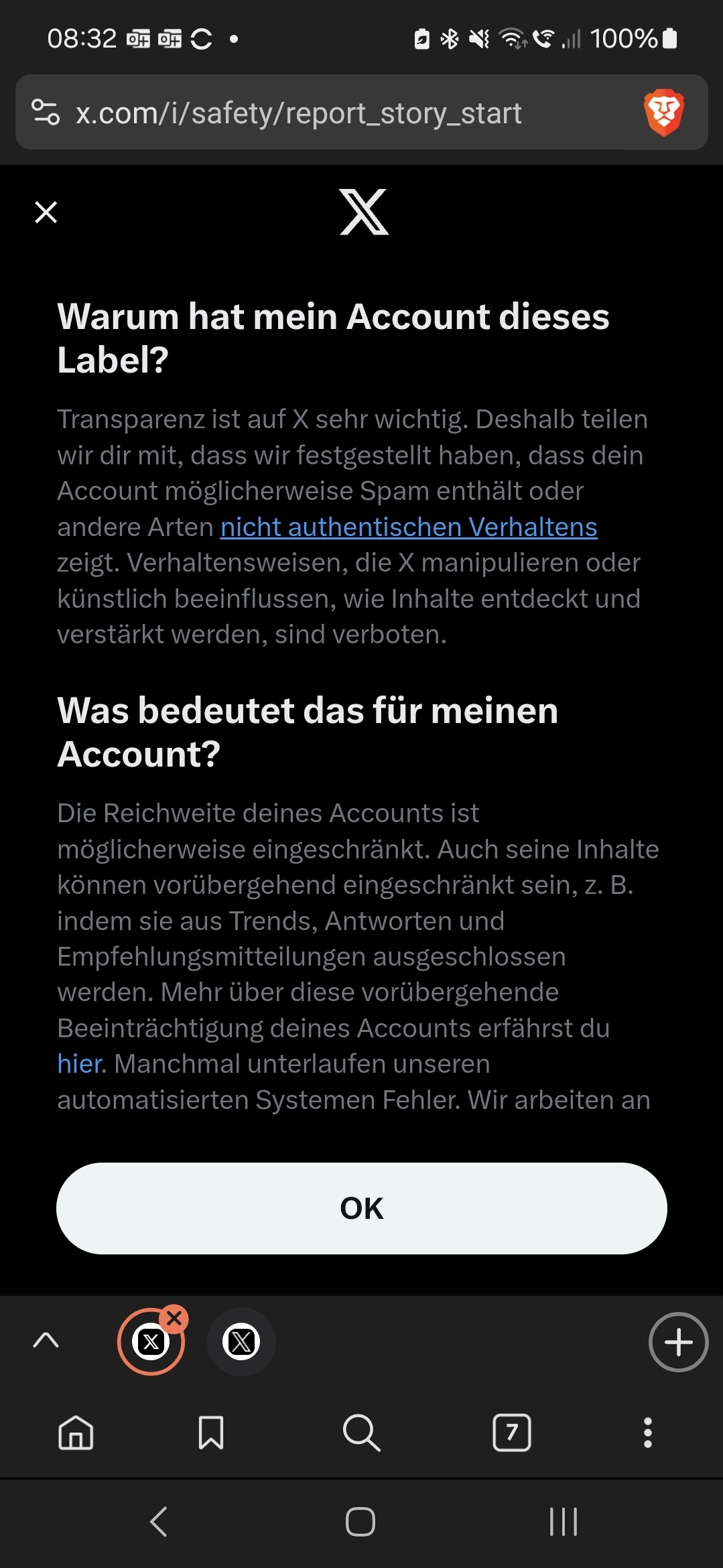
Task: Bookmark this page
Action: coord(211,1433)
